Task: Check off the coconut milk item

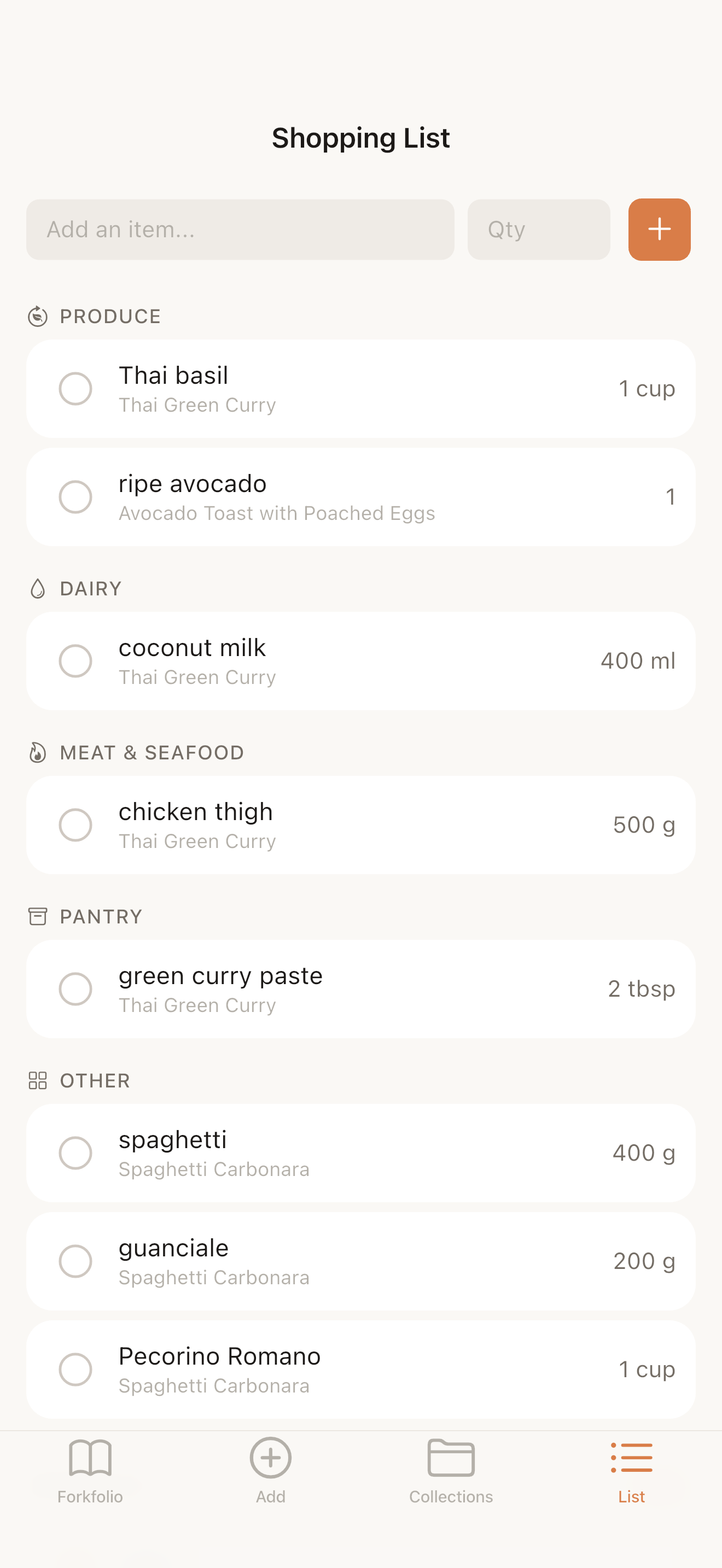Action: tap(76, 660)
